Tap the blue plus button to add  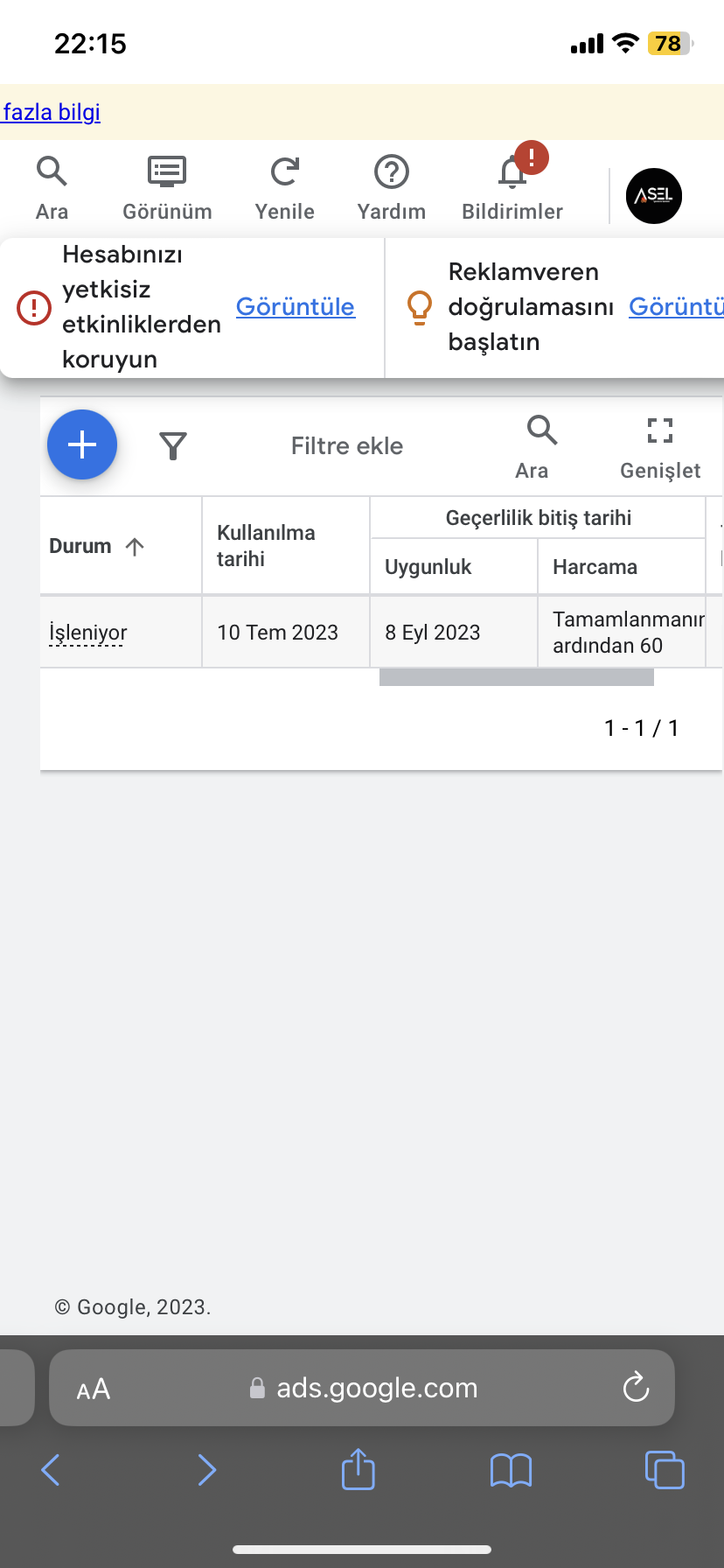(x=82, y=444)
